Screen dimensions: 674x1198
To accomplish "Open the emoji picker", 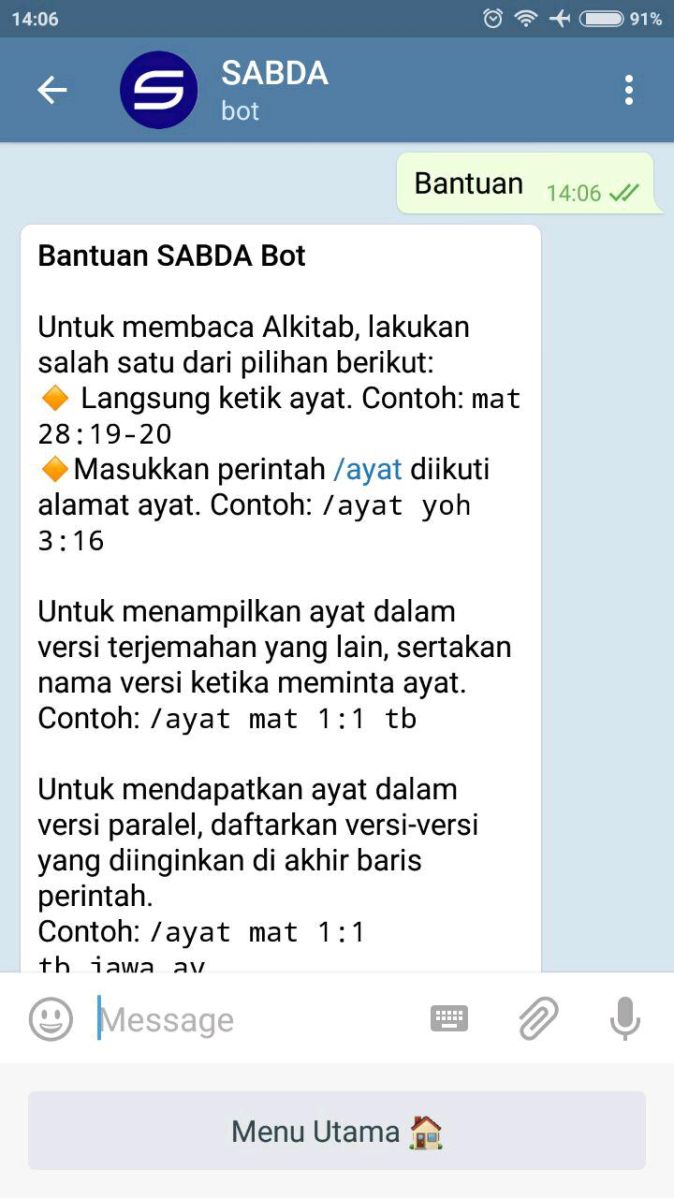I will pos(50,1019).
